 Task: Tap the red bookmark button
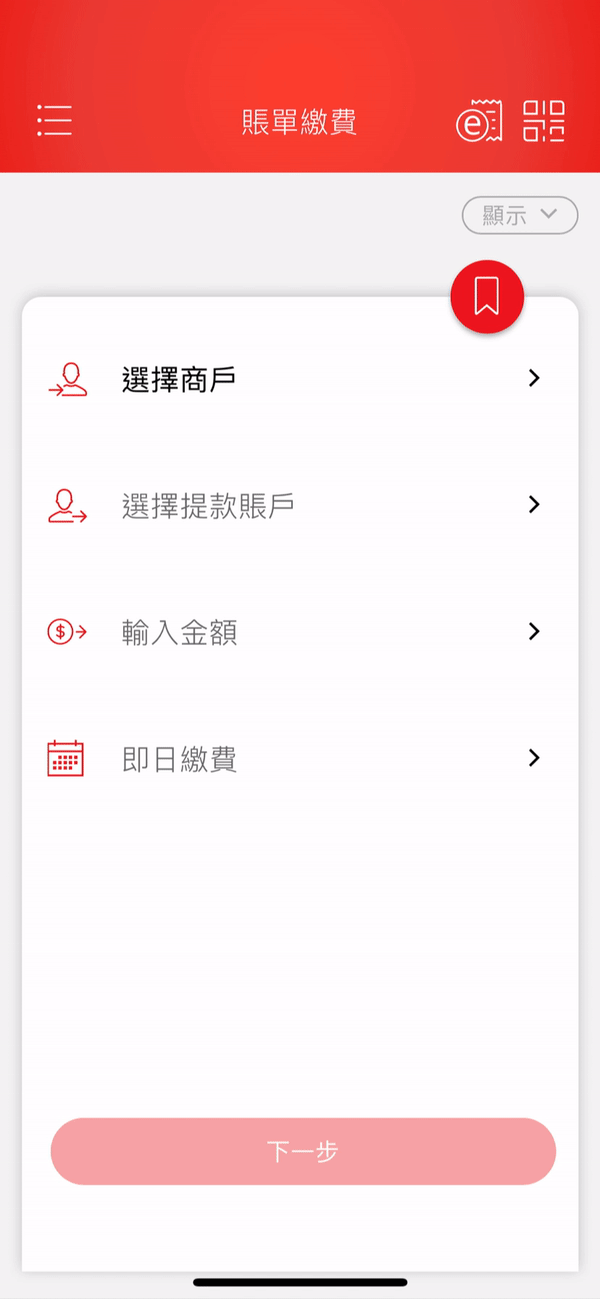(x=487, y=295)
